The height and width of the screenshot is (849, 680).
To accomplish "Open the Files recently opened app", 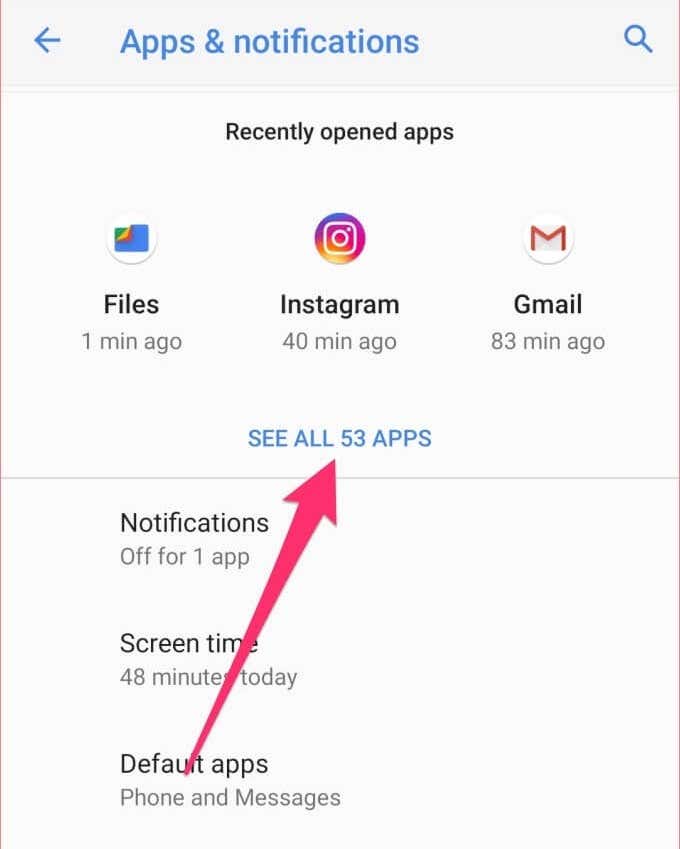I will pyautogui.click(x=131, y=280).
